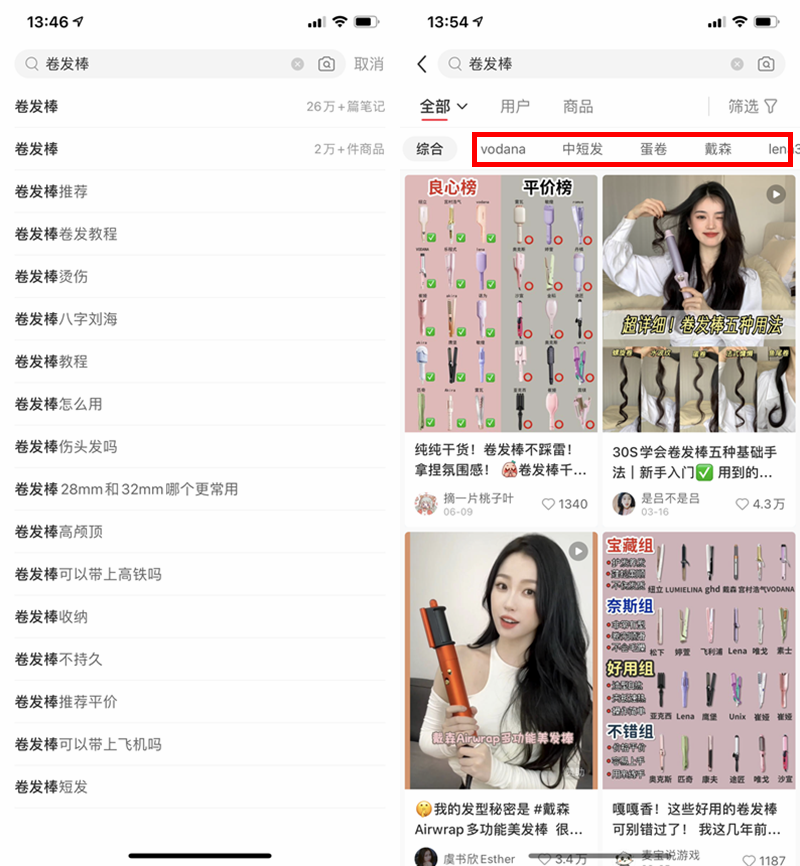The image size is (800, 866).
Task: Tap 取消 to cancel the search
Action: point(369,64)
